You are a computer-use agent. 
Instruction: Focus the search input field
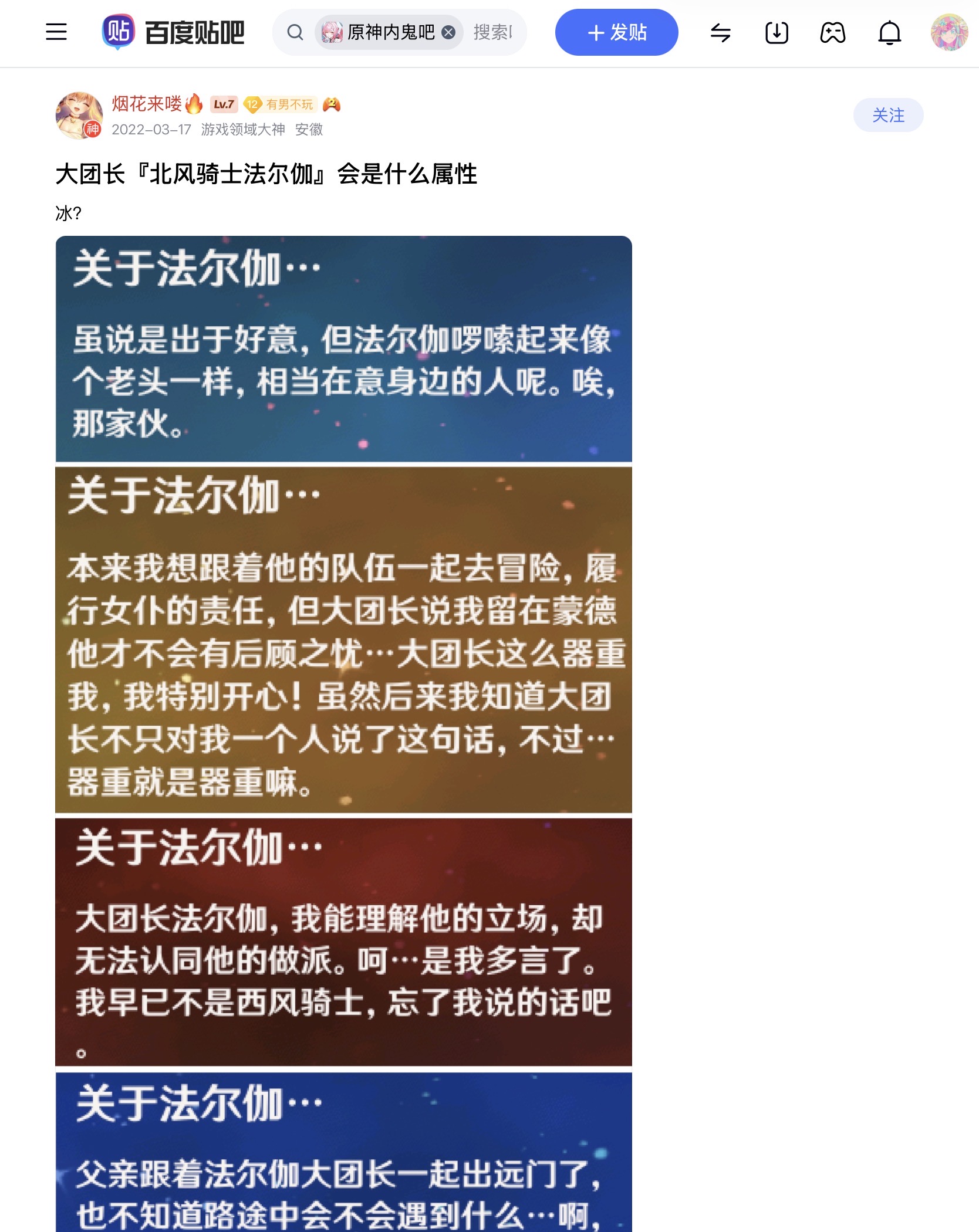pyautogui.click(x=493, y=32)
